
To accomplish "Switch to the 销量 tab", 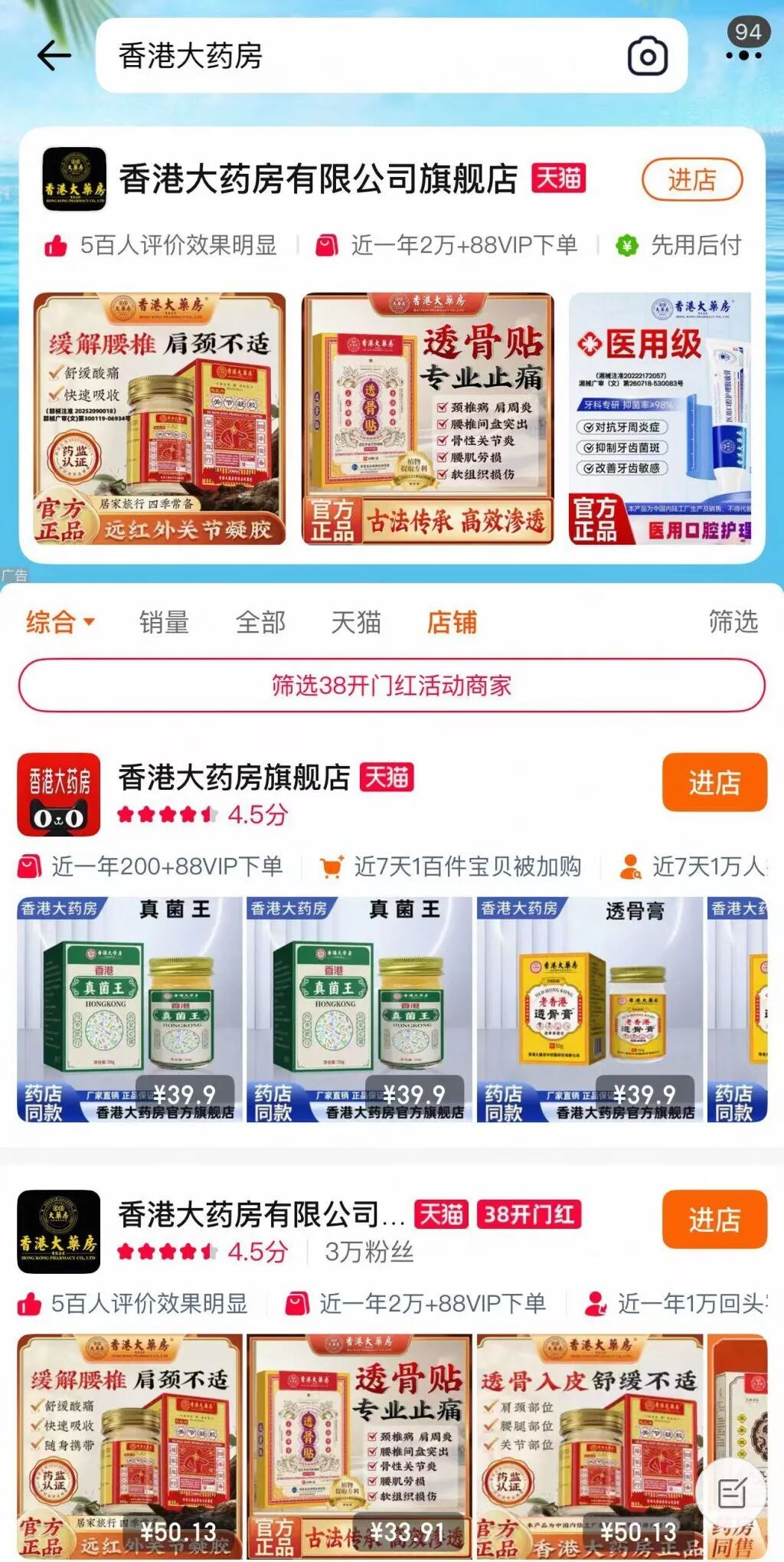I will pos(163,624).
